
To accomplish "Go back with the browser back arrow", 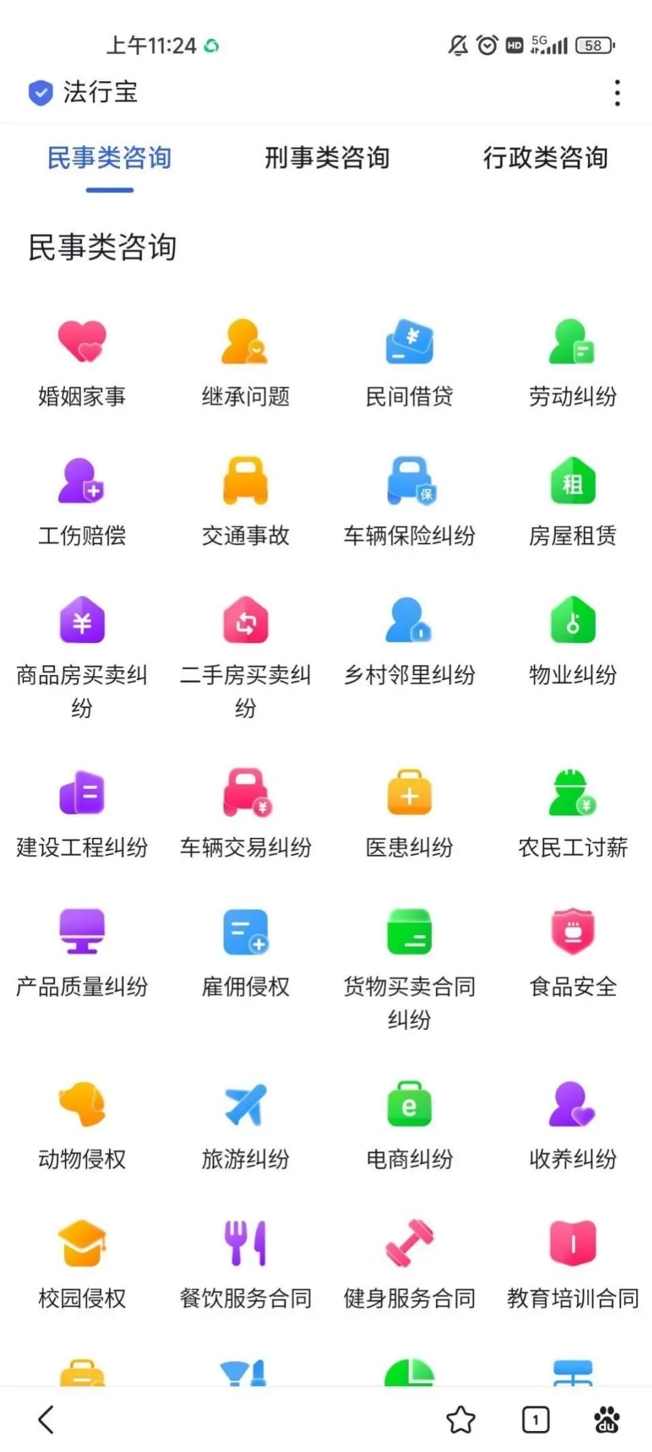I will click(x=45, y=1419).
